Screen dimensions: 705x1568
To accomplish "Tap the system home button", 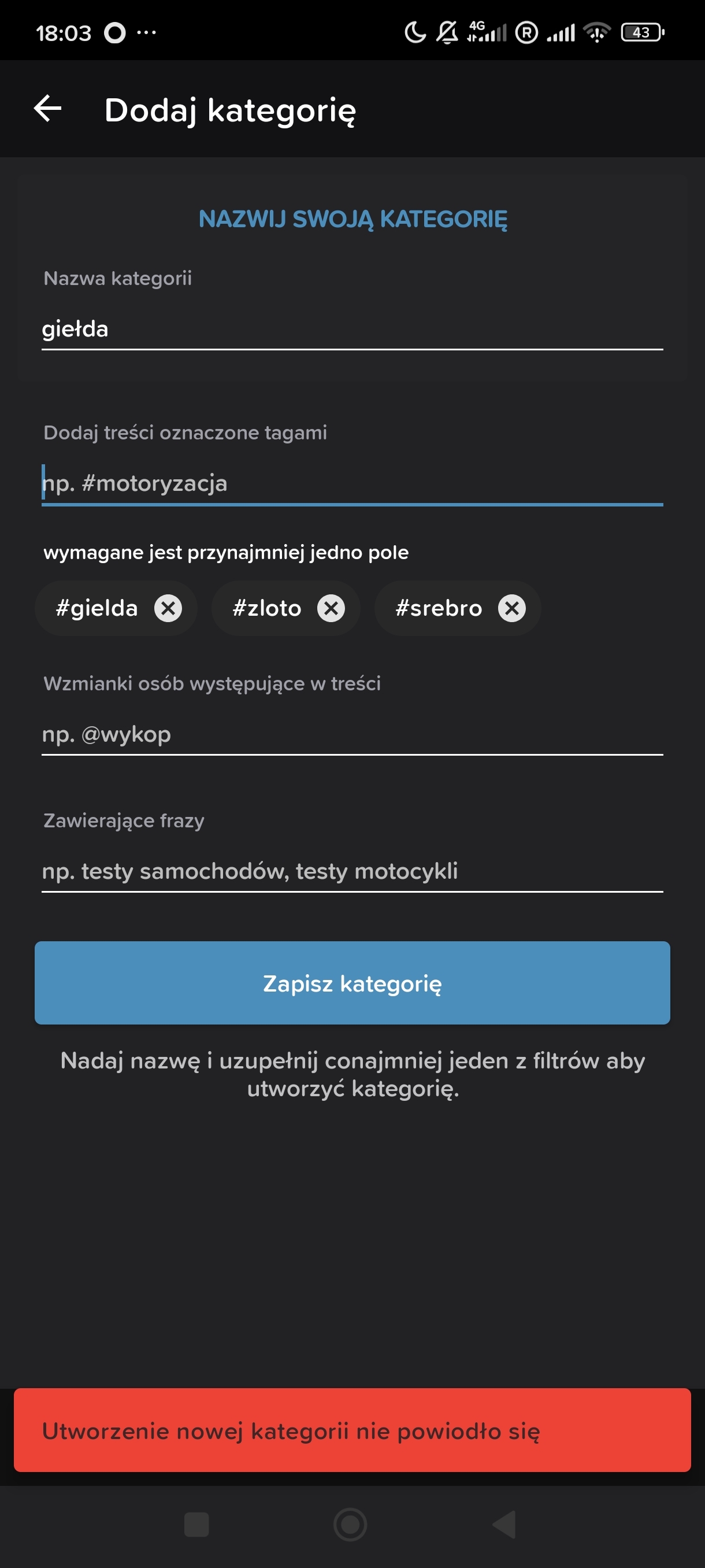I will pyautogui.click(x=350, y=1525).
